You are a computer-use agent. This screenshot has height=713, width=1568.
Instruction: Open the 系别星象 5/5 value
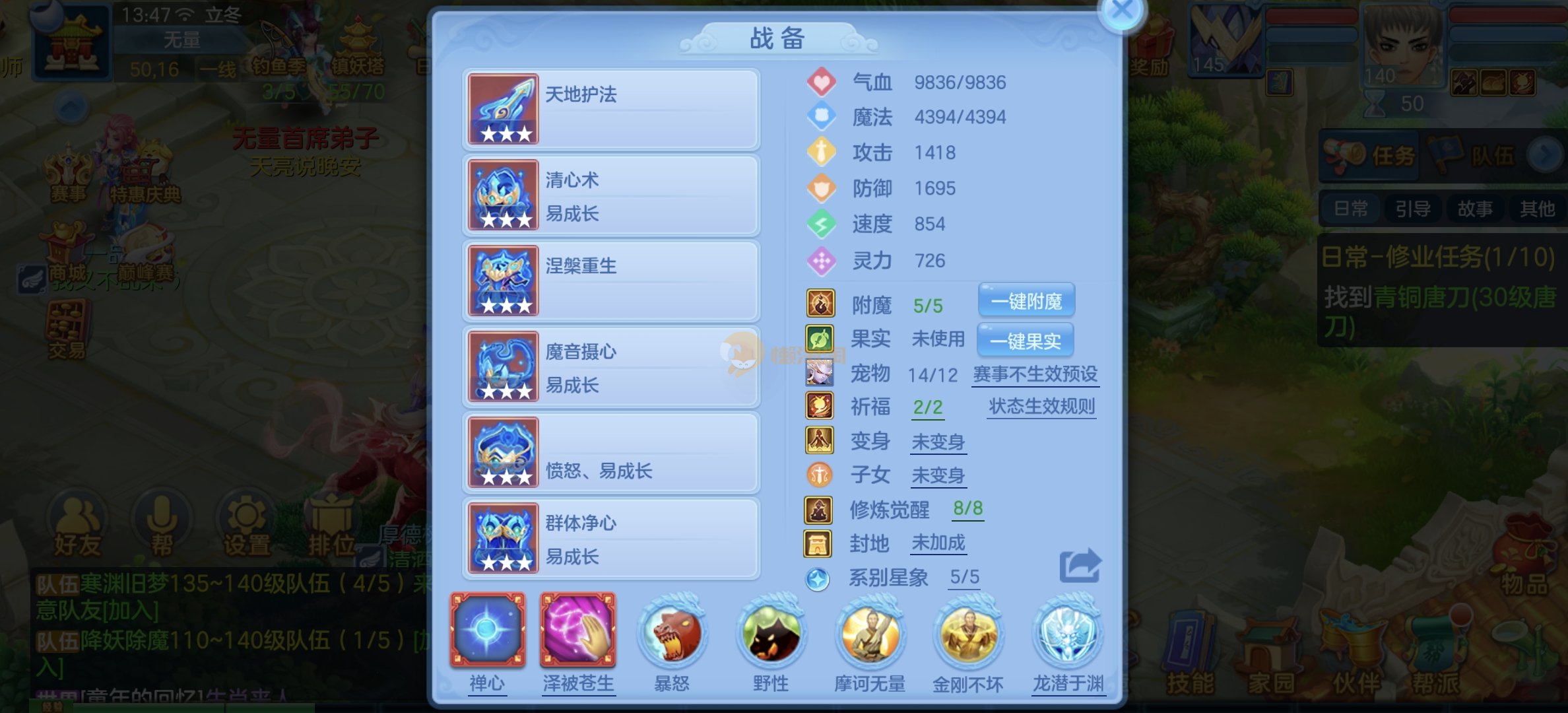(964, 577)
